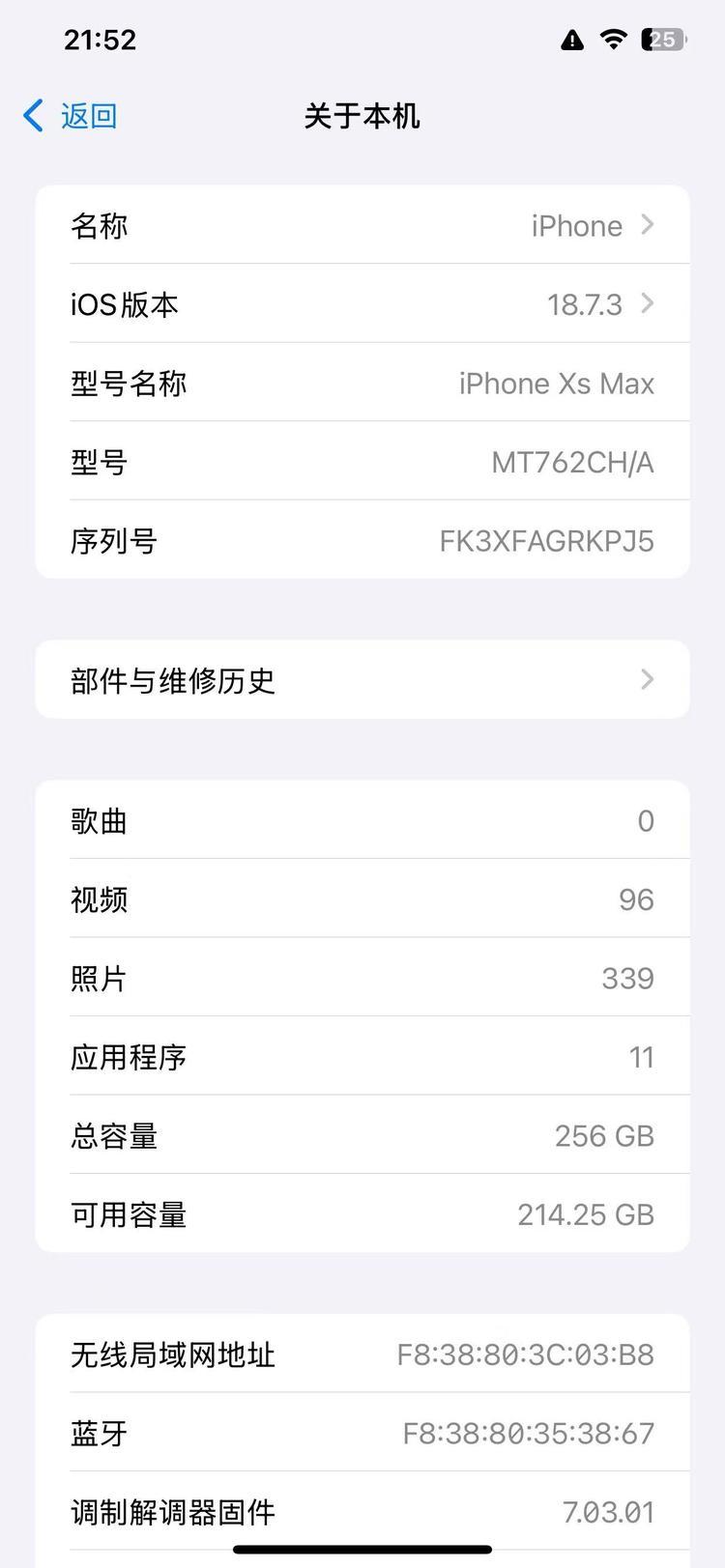Tap the 型号 row to toggle model number
The height and width of the screenshot is (1568, 725).
(362, 462)
